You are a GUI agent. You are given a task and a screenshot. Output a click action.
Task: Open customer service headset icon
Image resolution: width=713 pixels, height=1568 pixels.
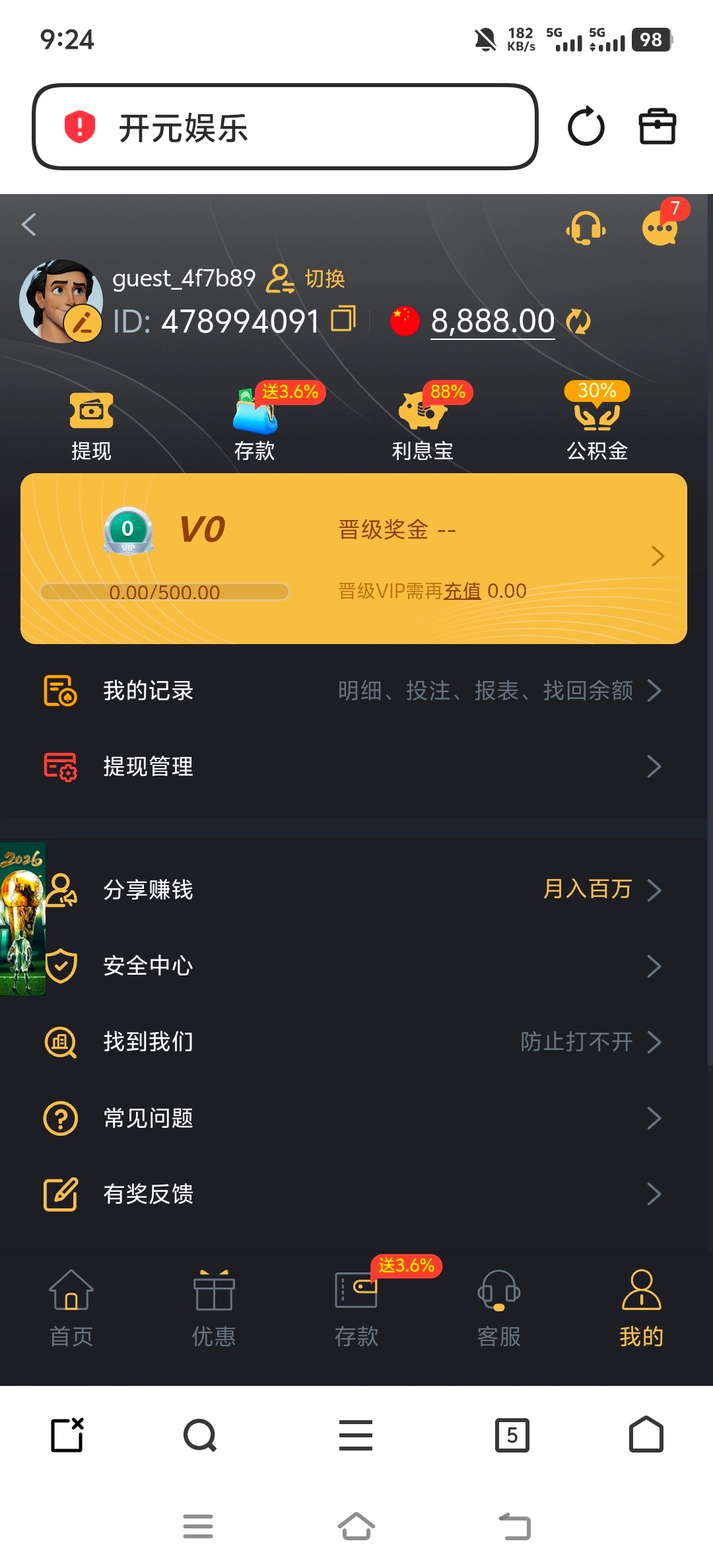pos(586,228)
